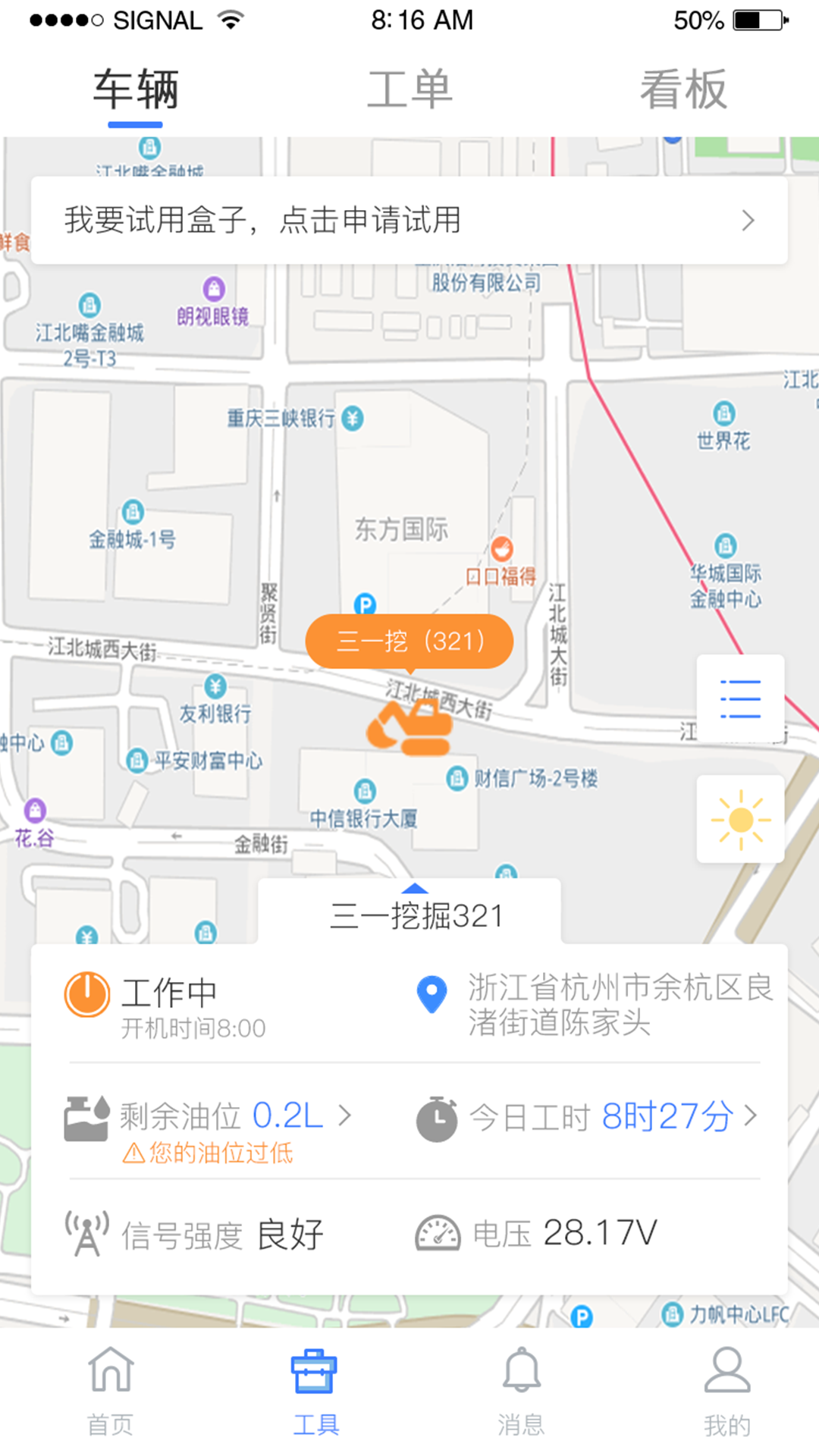Go to the 首页 tab

click(111, 1390)
